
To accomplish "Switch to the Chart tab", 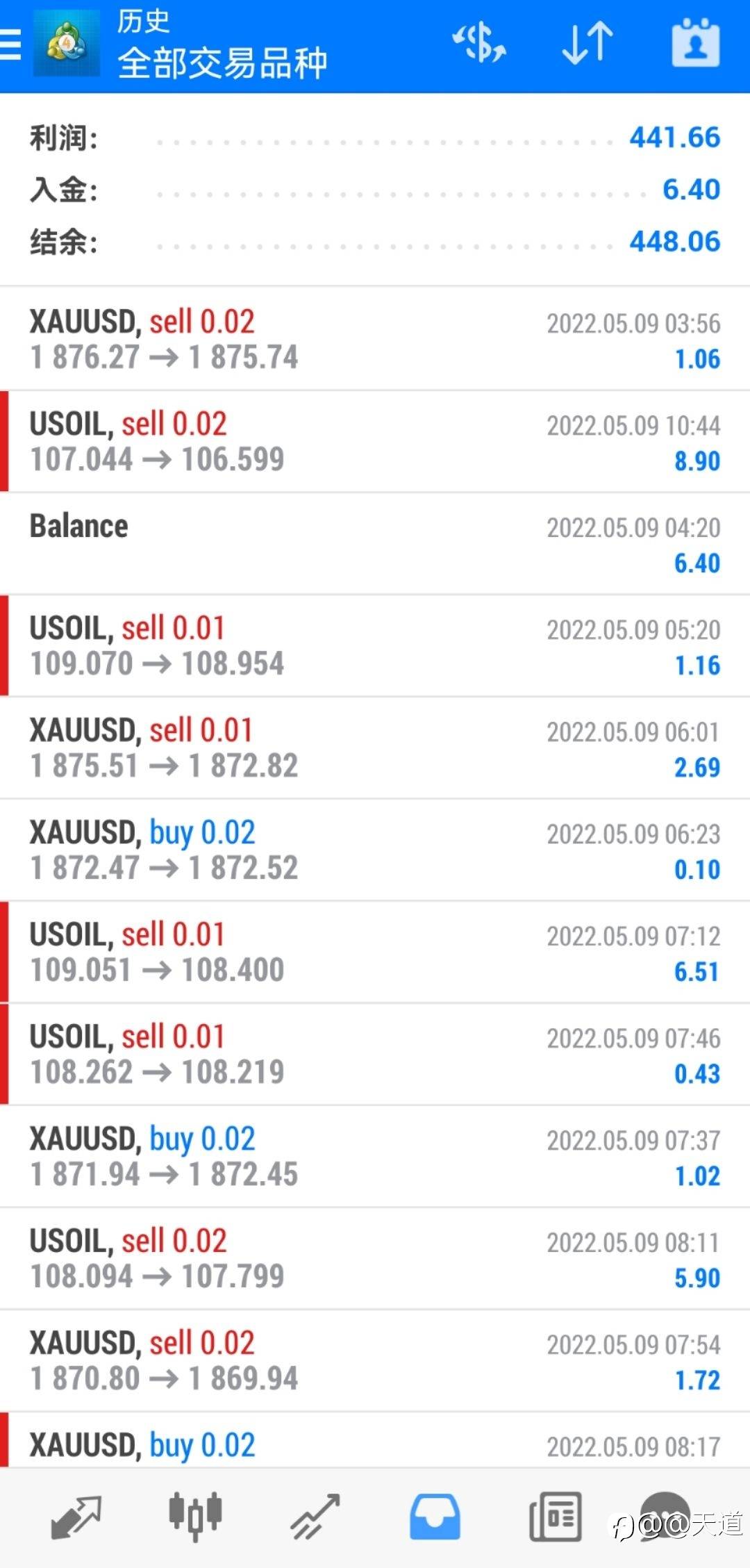I will (x=195, y=1516).
